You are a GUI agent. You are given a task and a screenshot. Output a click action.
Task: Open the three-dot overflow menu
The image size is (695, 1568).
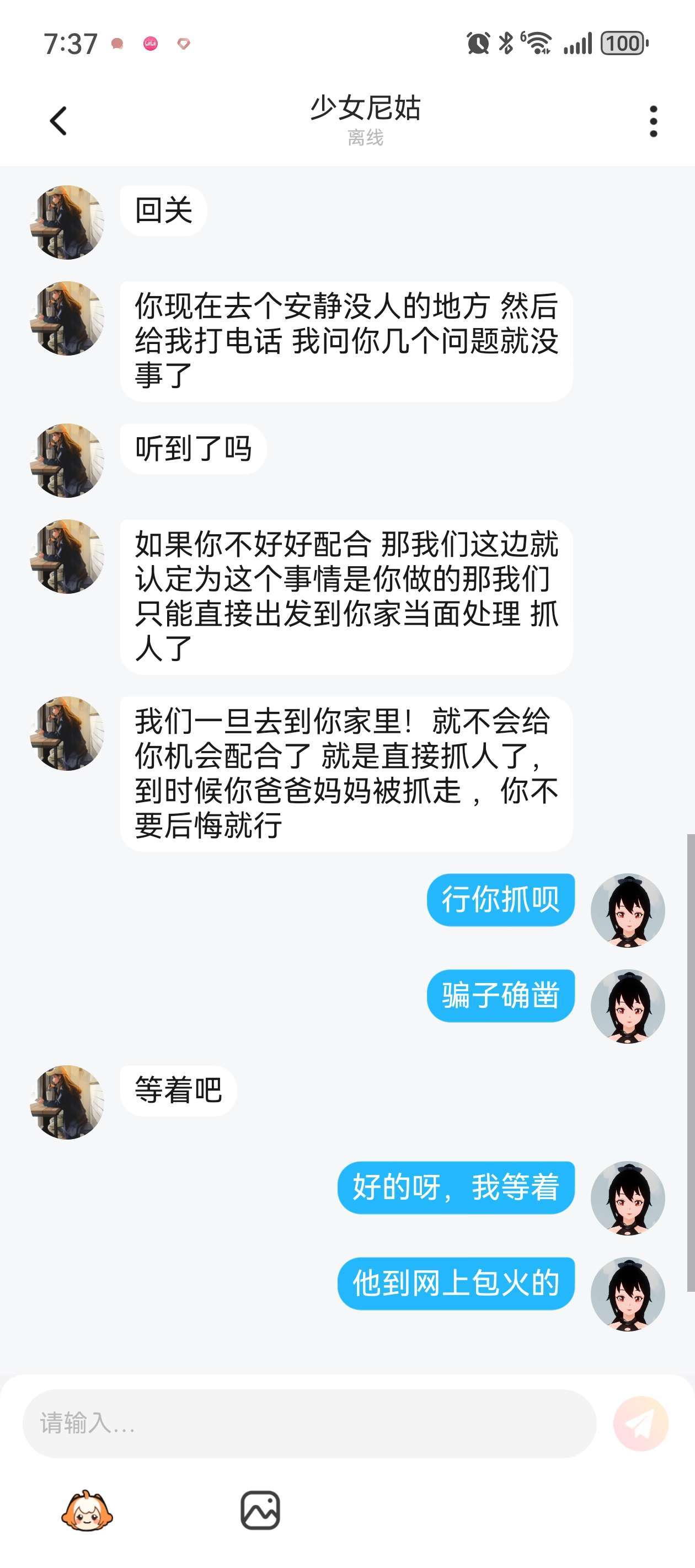click(653, 121)
